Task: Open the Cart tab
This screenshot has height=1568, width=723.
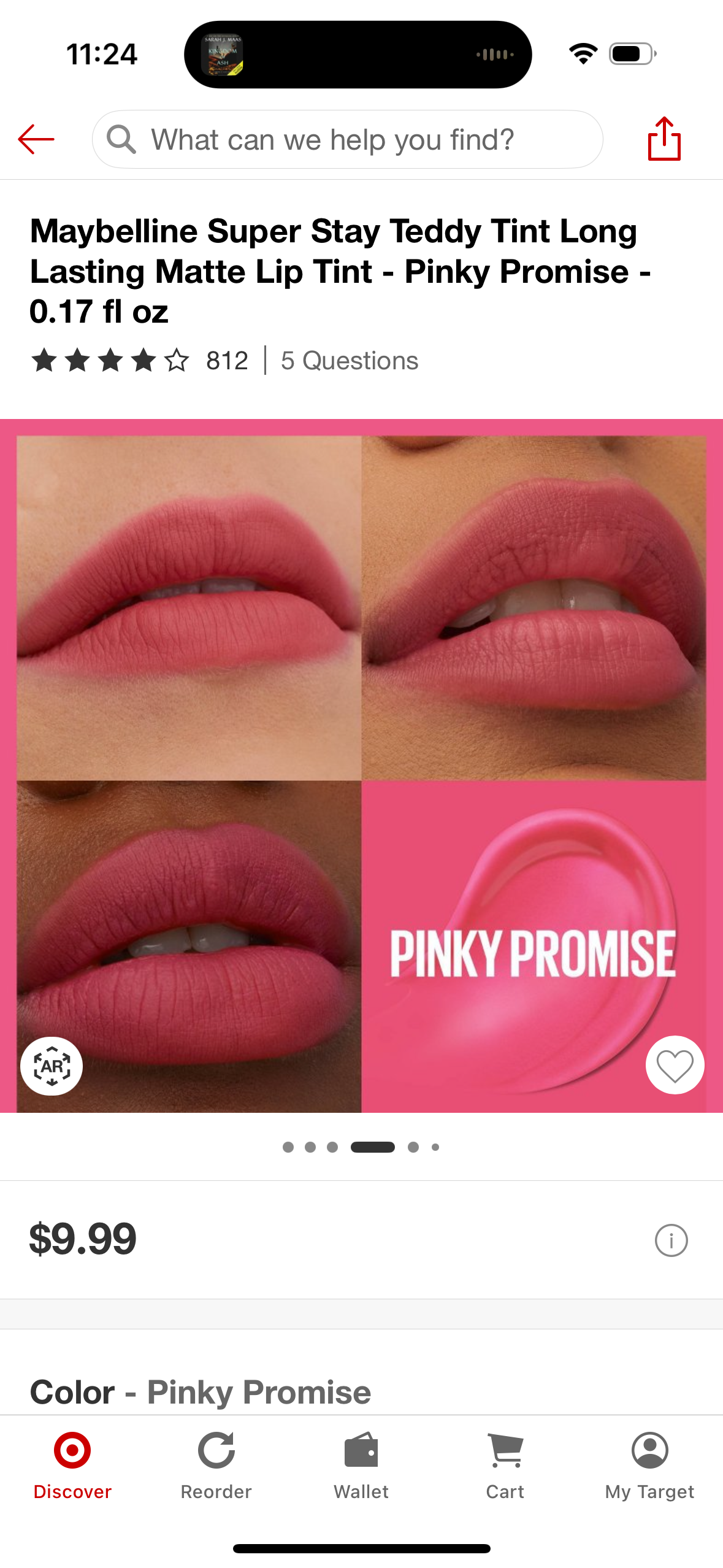Action: (x=505, y=1466)
